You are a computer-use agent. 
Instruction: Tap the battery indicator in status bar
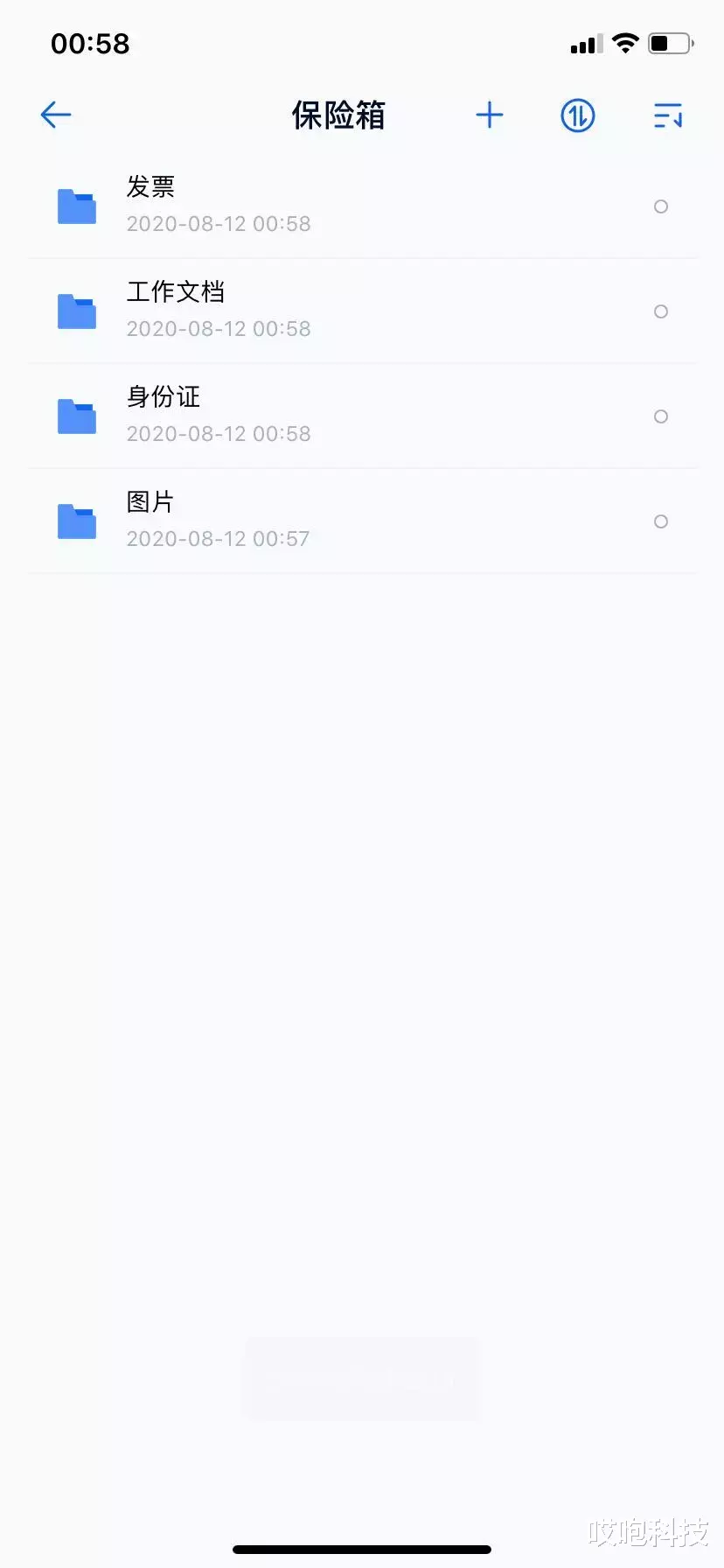[669, 43]
